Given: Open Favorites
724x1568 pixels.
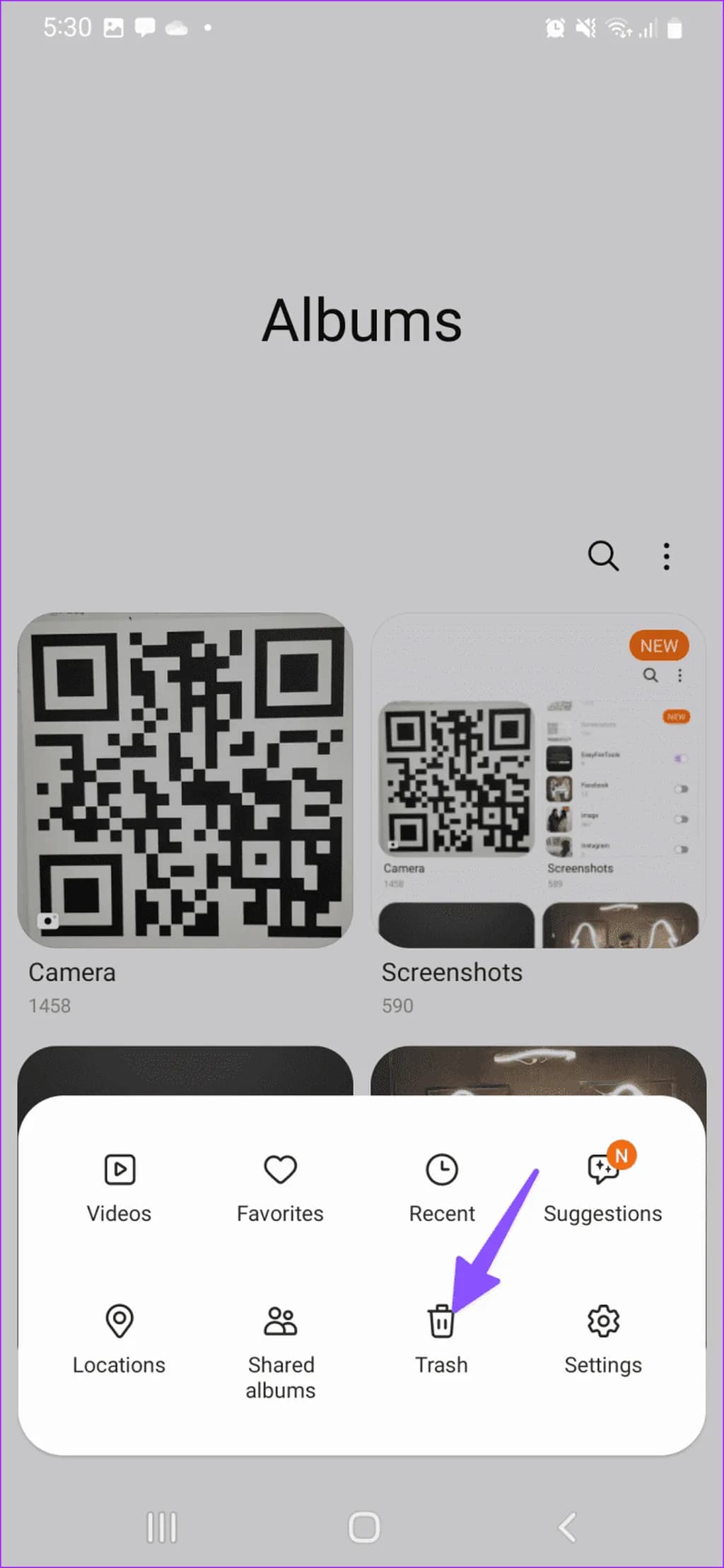Looking at the screenshot, I should tap(280, 1188).
